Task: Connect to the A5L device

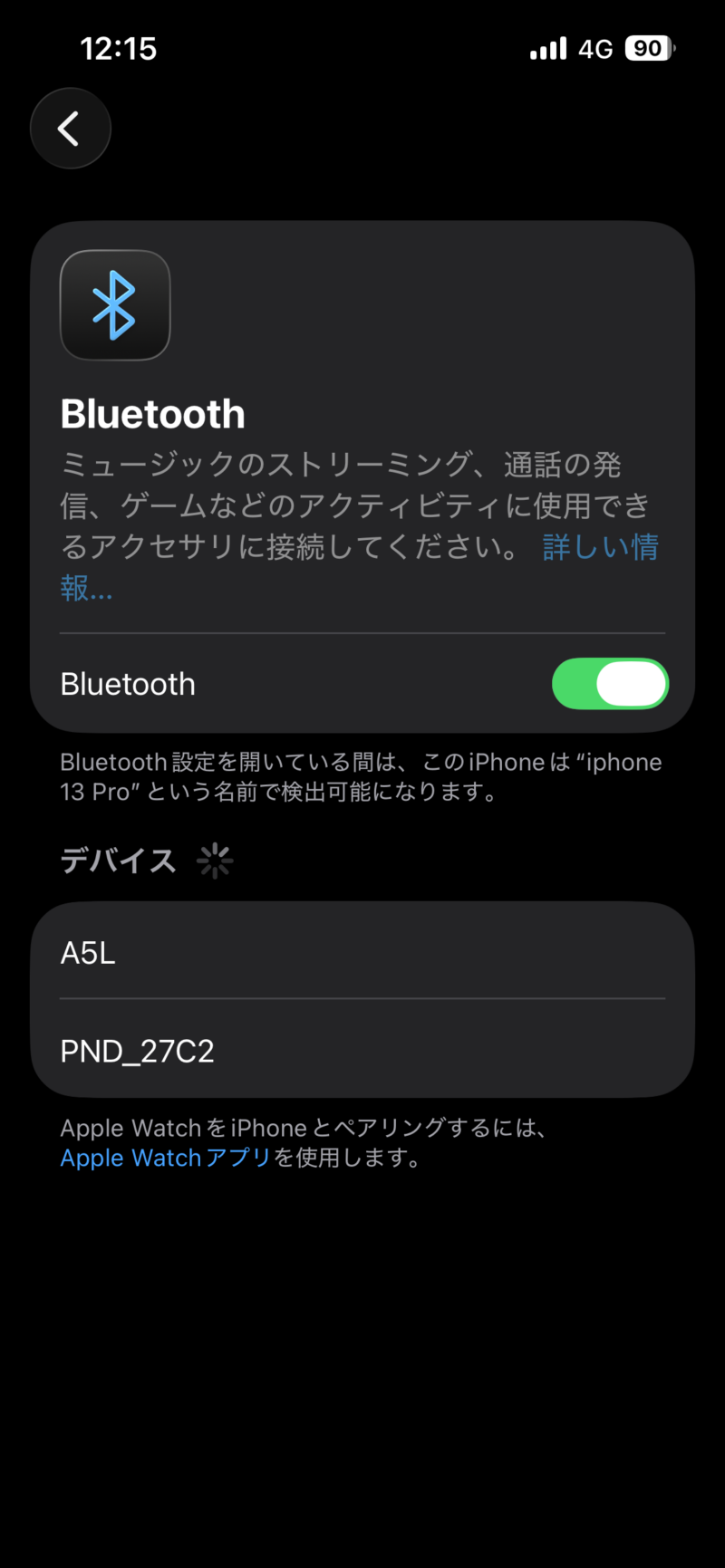Action: [362, 952]
